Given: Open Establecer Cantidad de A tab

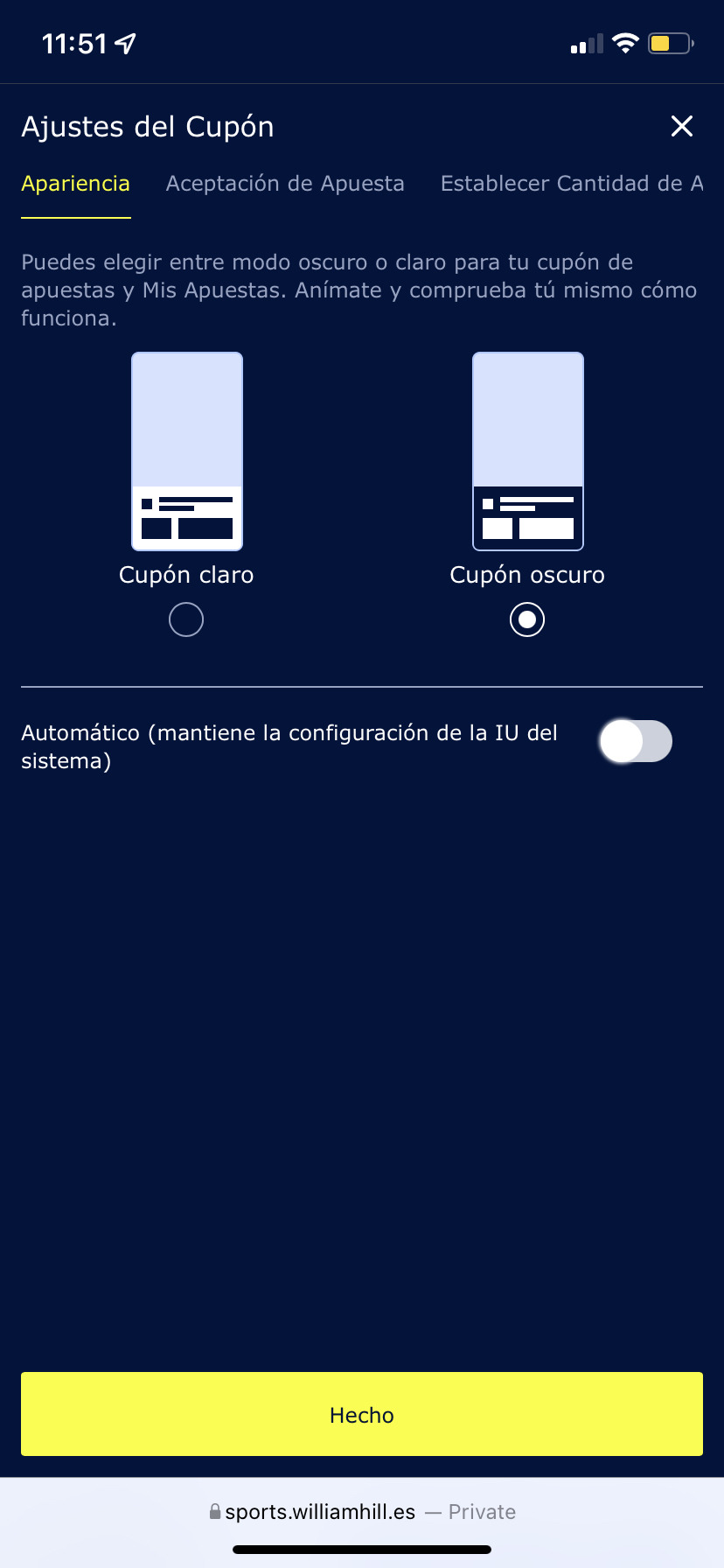Looking at the screenshot, I should click(571, 184).
